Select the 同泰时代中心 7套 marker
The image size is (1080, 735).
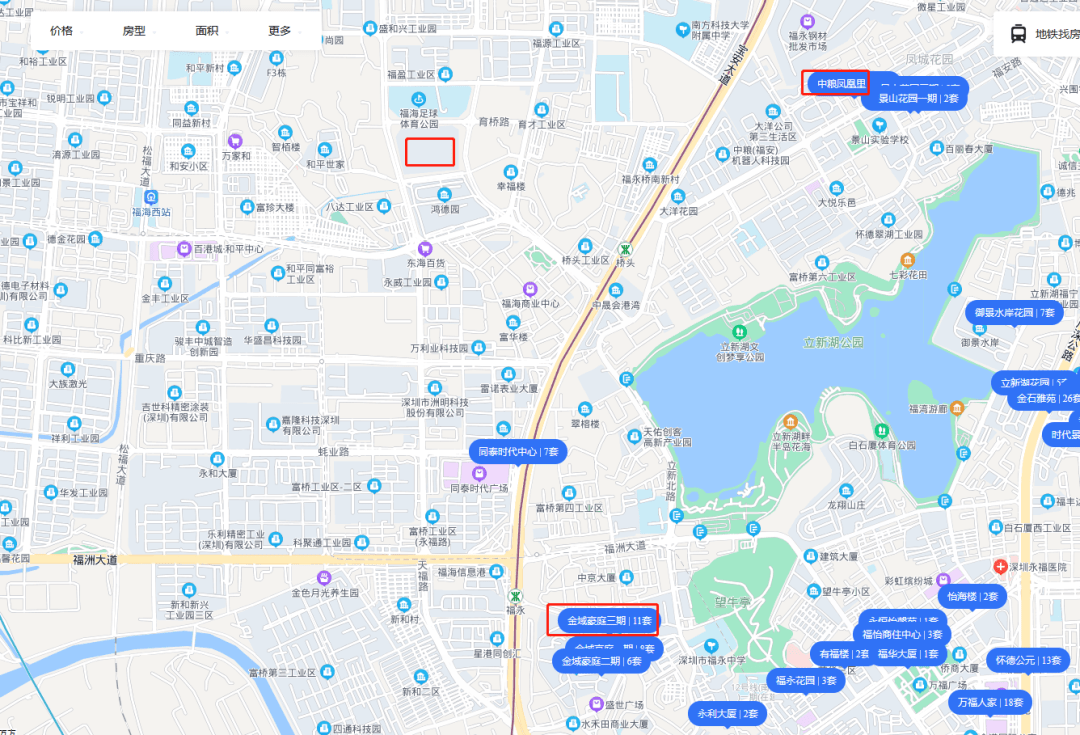pos(518,452)
